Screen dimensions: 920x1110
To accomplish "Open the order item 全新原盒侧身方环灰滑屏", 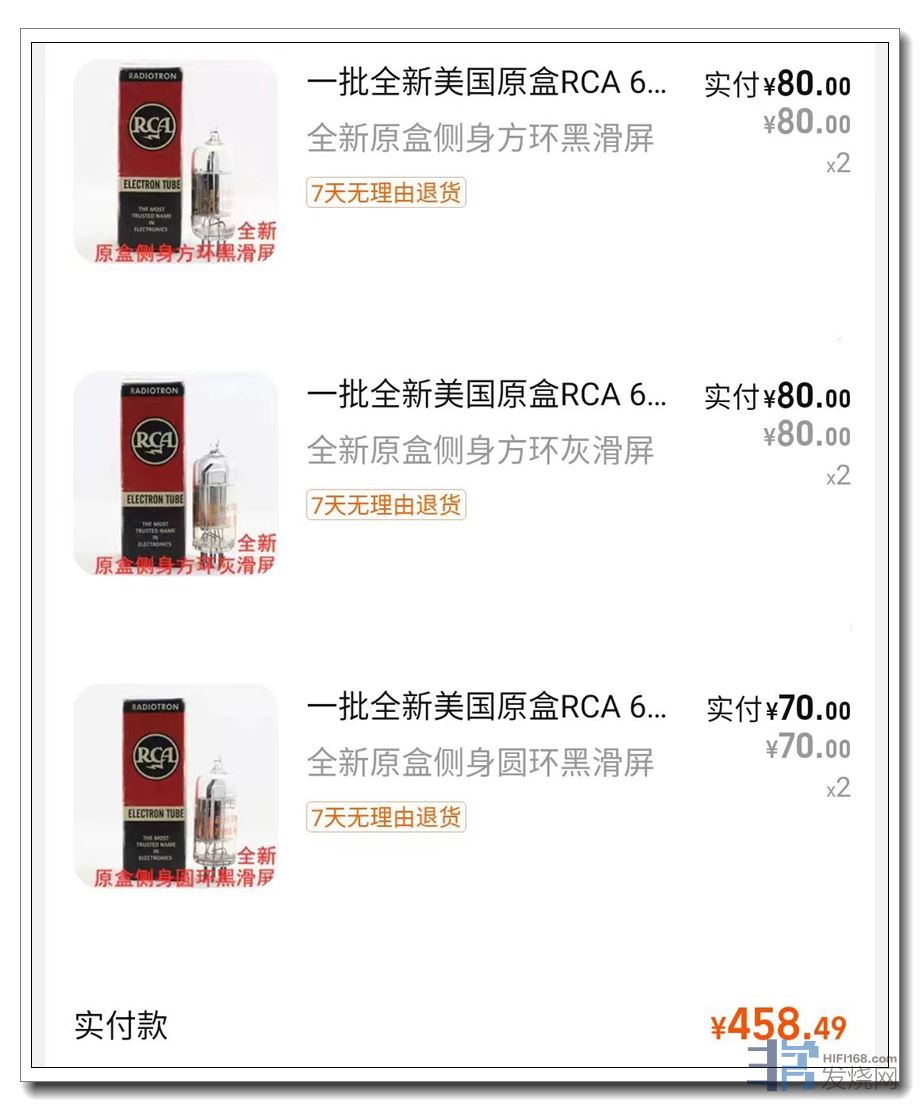I will tap(480, 450).
